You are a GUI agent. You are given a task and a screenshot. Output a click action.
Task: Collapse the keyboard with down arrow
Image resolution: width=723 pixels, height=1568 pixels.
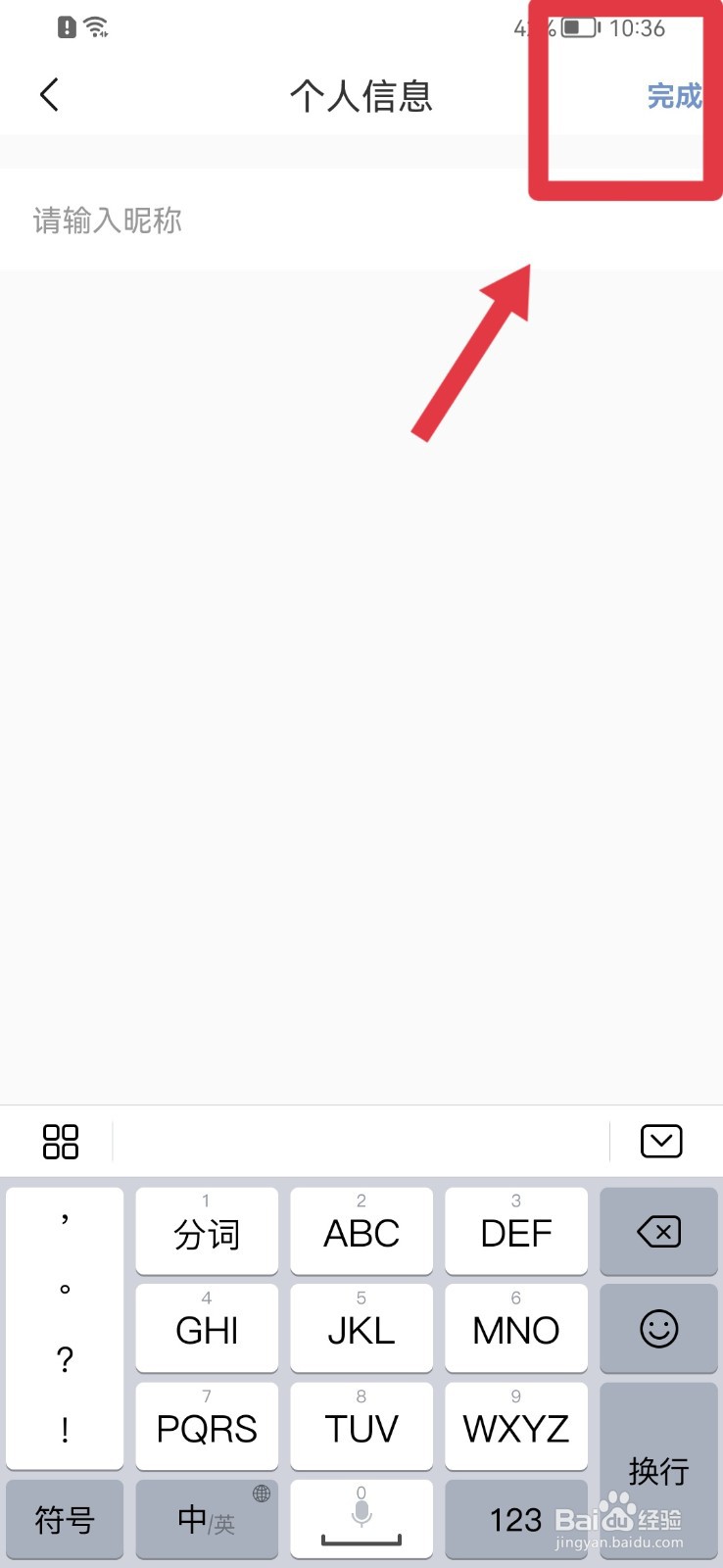coord(661,1142)
